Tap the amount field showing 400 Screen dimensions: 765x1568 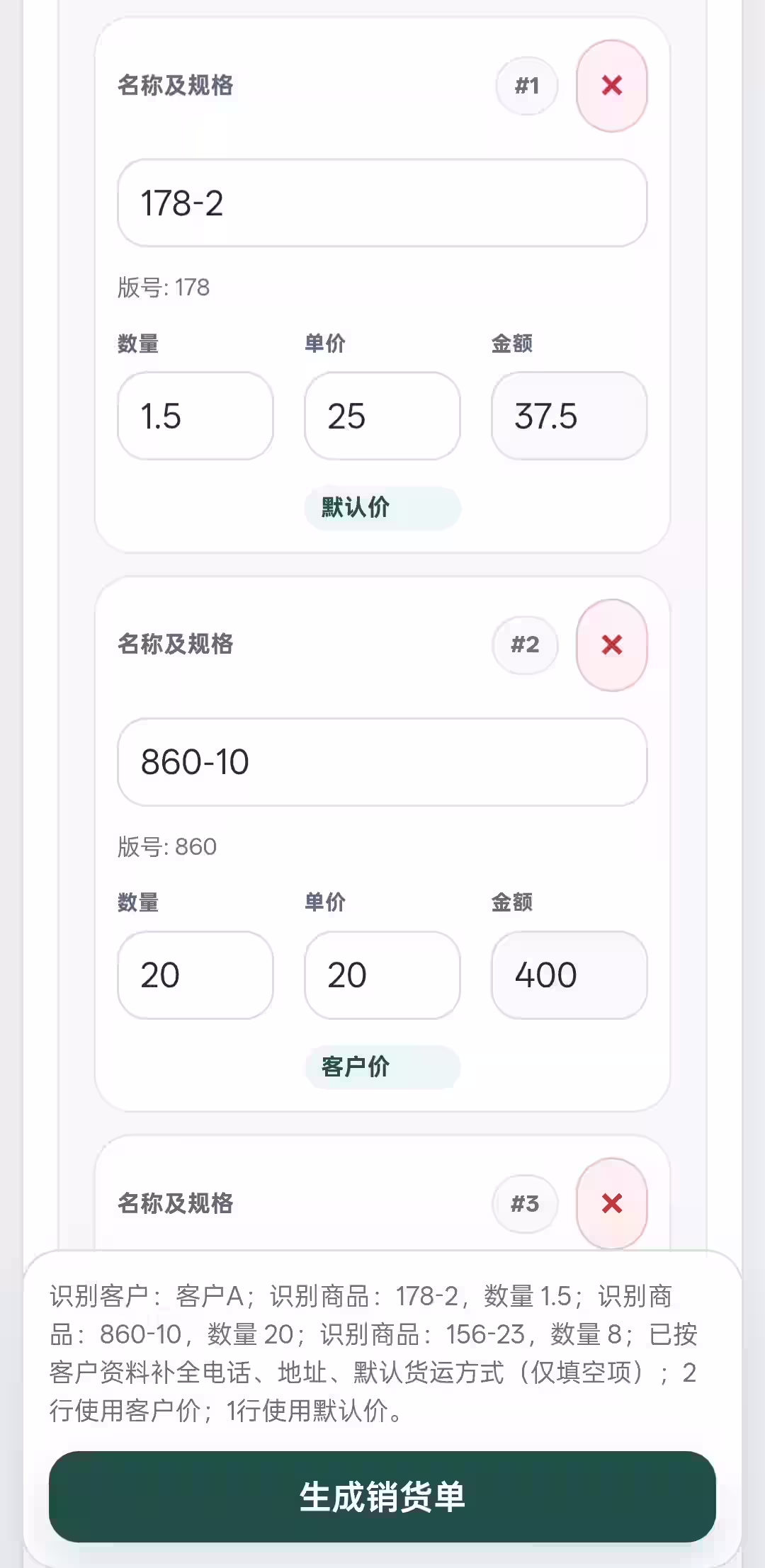(569, 975)
